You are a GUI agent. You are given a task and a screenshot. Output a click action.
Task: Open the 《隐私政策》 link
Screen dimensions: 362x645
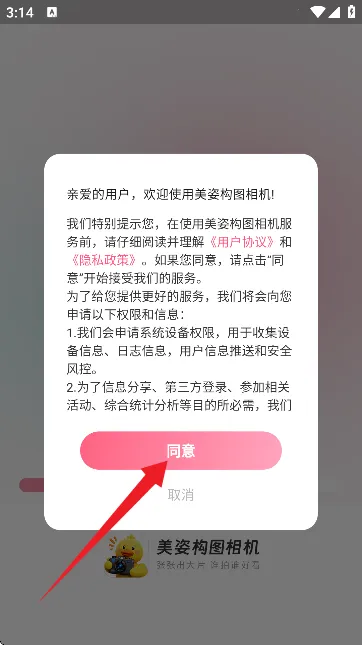pos(104,260)
